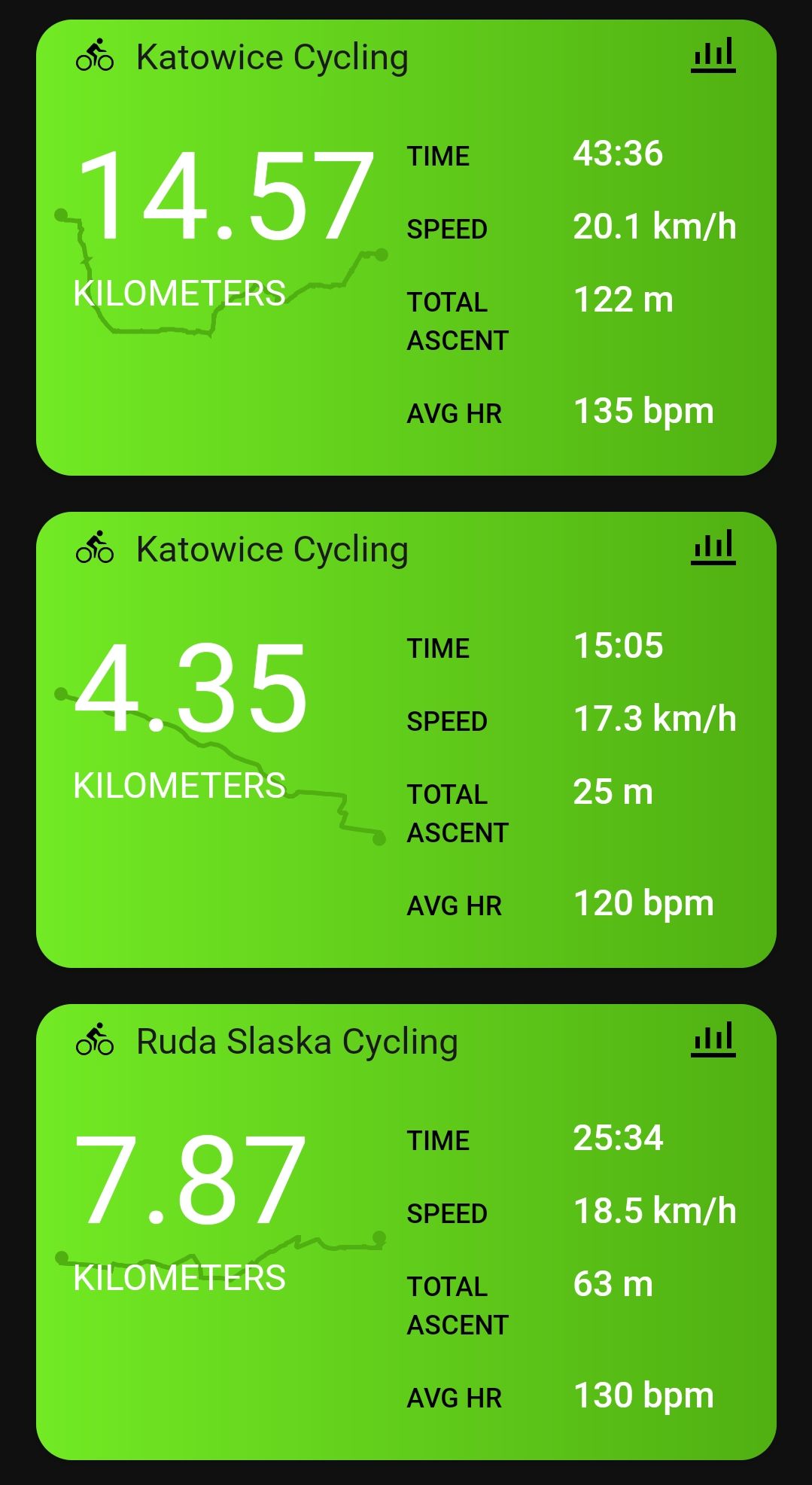812x1485 pixels.
Task: View stats chart for the 4.35 km ride
Action: click(x=713, y=547)
